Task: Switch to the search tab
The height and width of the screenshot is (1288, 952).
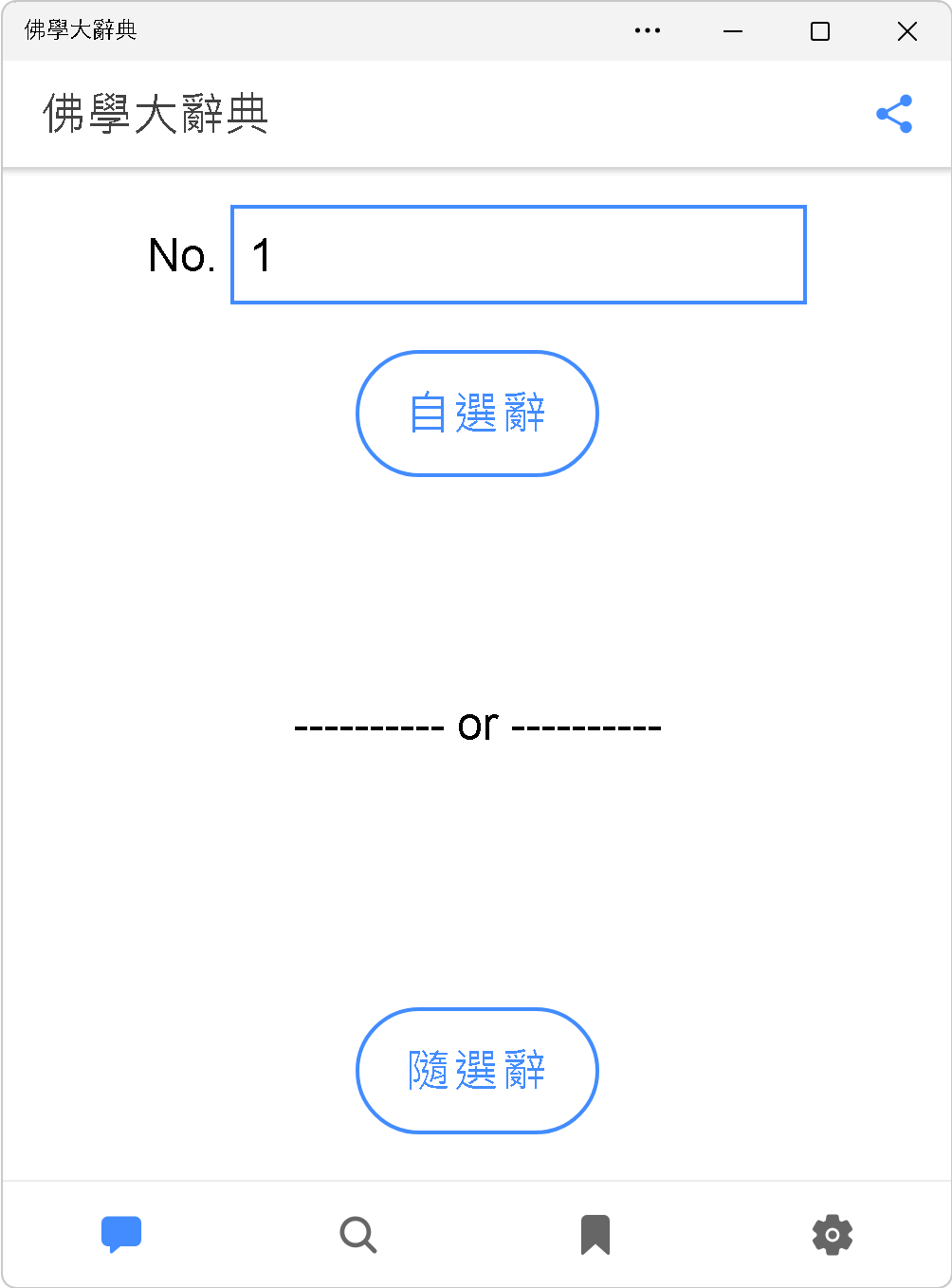Action: tap(358, 1235)
